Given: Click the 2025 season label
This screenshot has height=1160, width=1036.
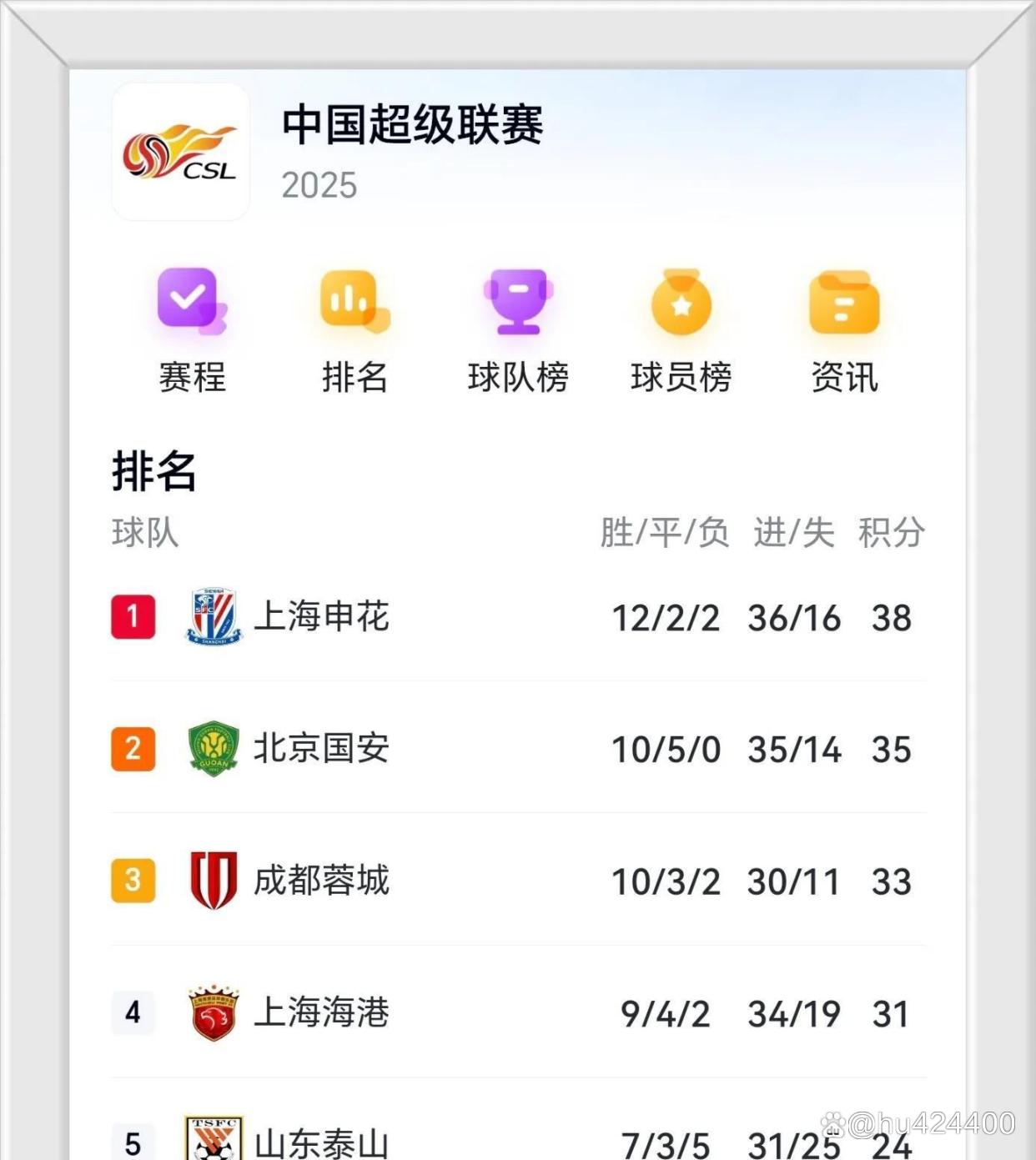Looking at the screenshot, I should 319,184.
